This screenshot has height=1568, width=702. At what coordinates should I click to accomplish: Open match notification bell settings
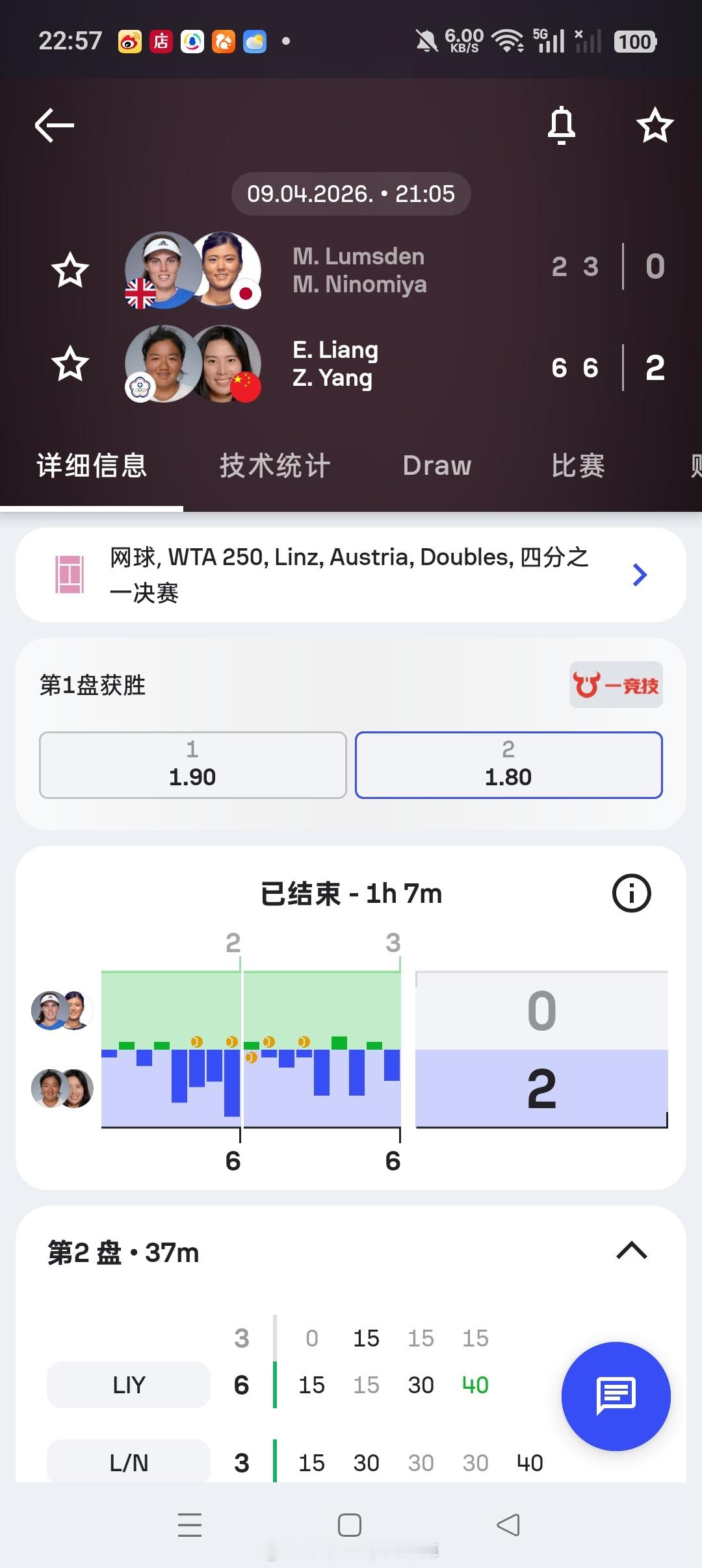560,125
